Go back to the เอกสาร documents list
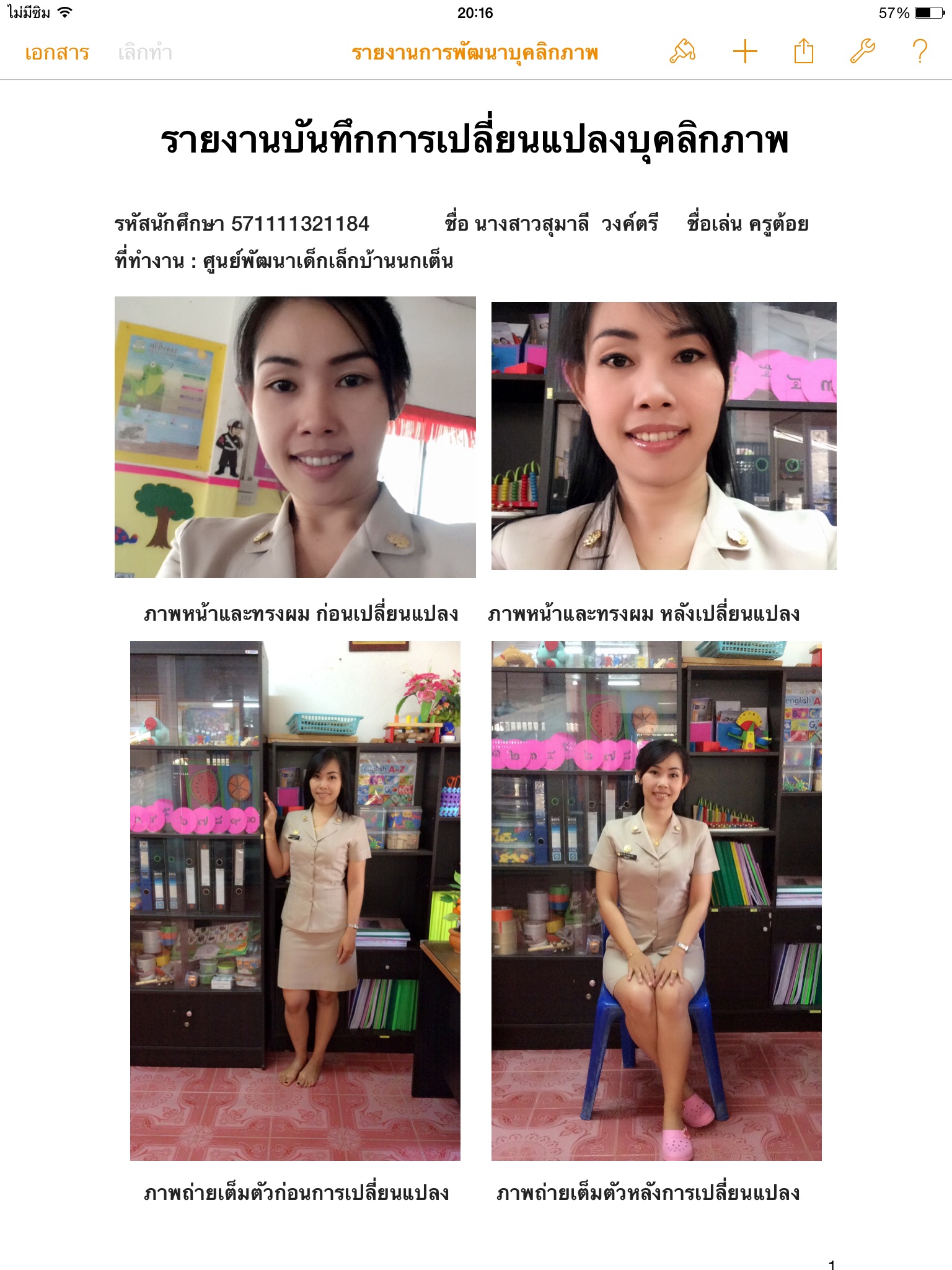Screen dimensions: 952x1270 57,53
